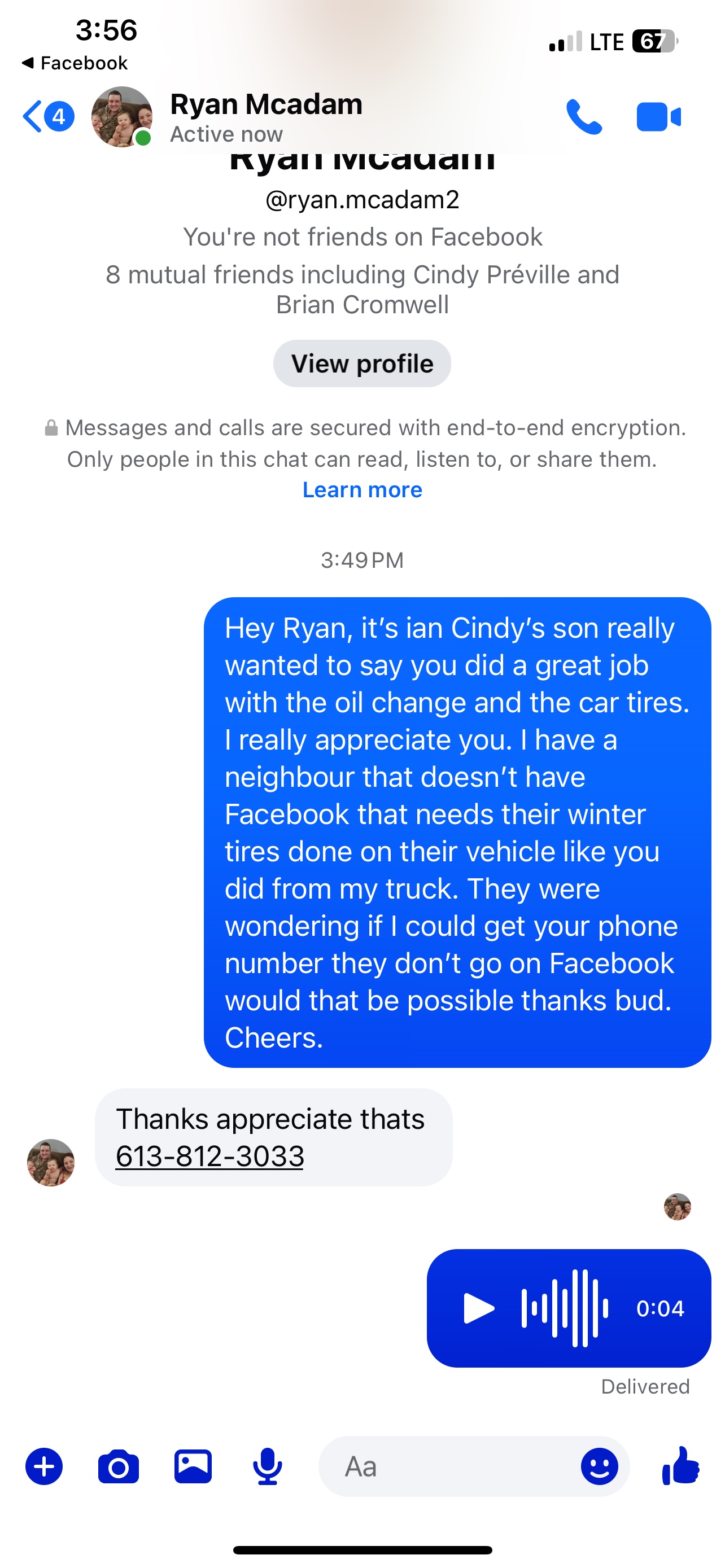725x1568 pixels.
Task: Play the 0:04 voice message
Action: (x=479, y=1308)
